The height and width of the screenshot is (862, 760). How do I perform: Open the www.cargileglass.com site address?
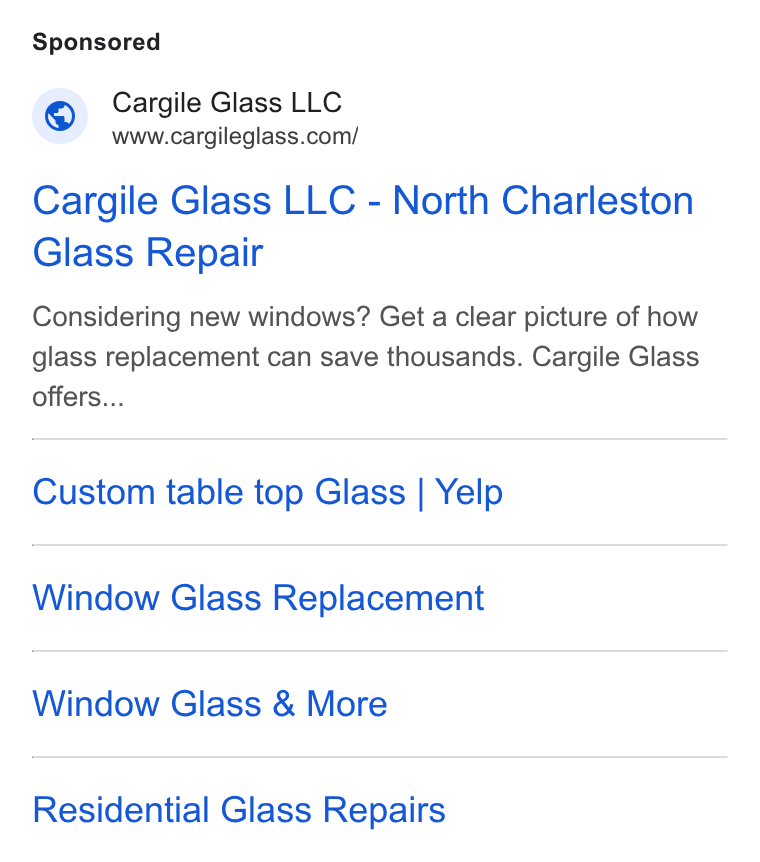click(x=235, y=136)
